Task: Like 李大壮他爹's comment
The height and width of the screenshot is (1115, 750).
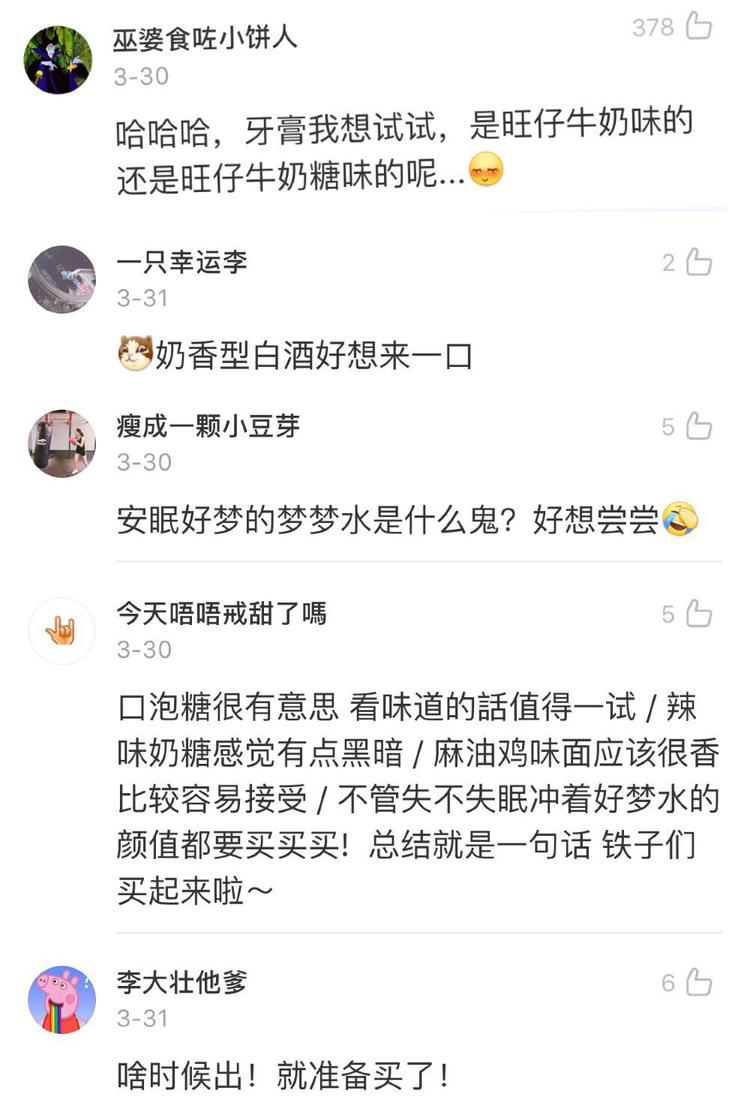Action: click(698, 983)
